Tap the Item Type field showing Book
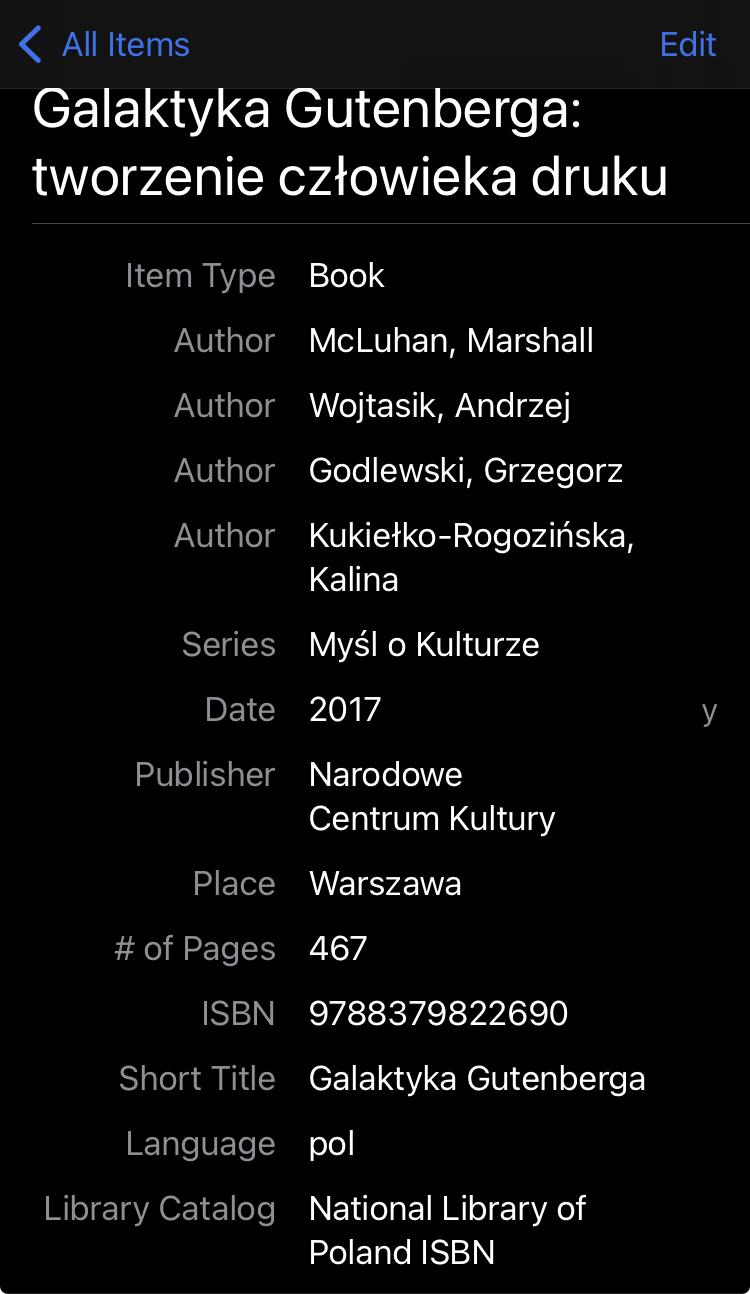750x1294 pixels. pos(346,275)
